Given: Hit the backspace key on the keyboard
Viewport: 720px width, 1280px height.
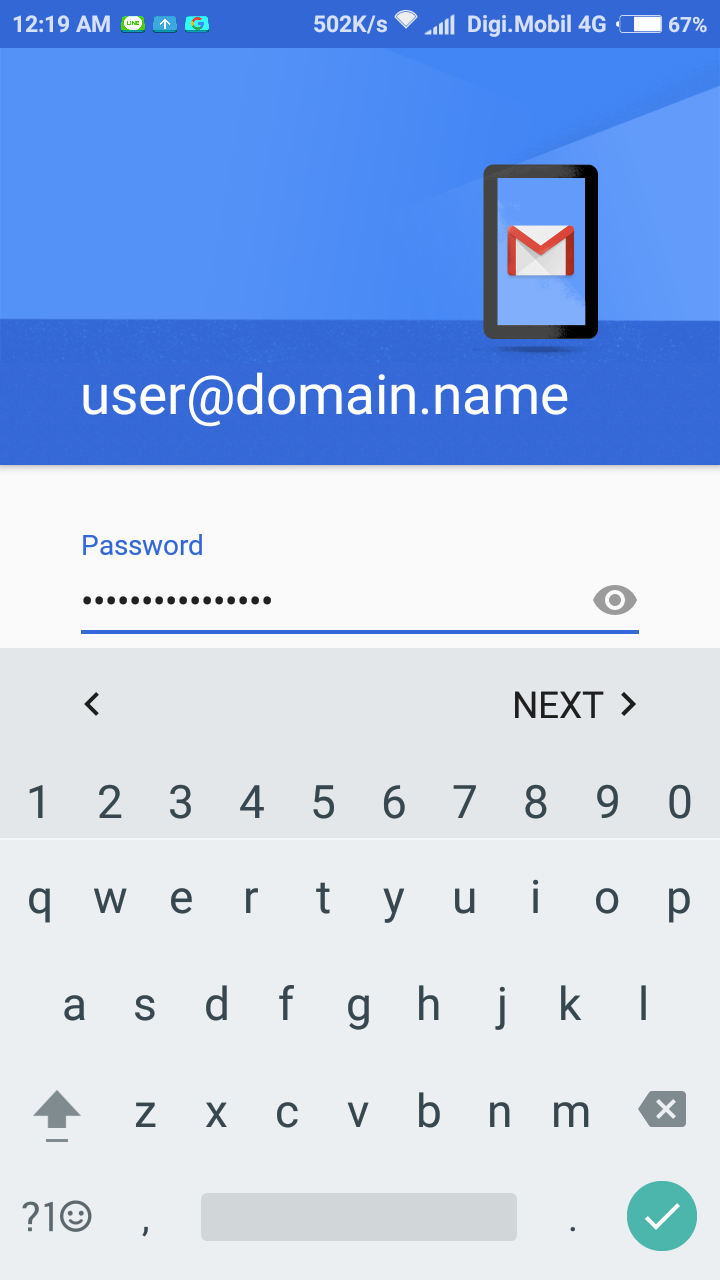Looking at the screenshot, I should pos(662,1109).
